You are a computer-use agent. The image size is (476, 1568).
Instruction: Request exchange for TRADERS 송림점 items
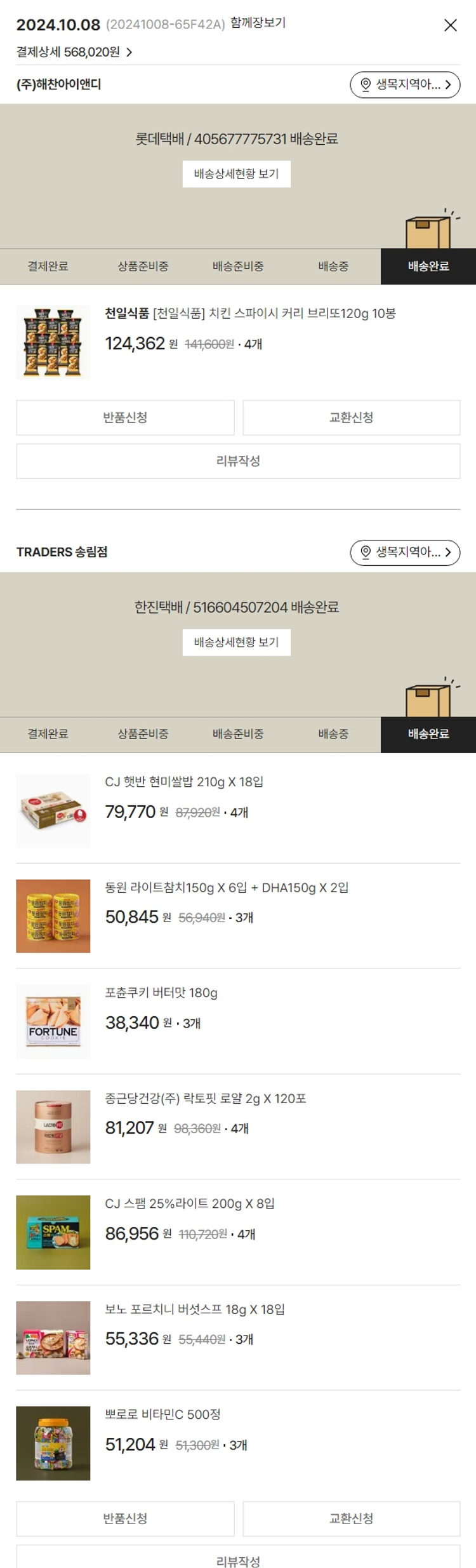pos(351,1518)
